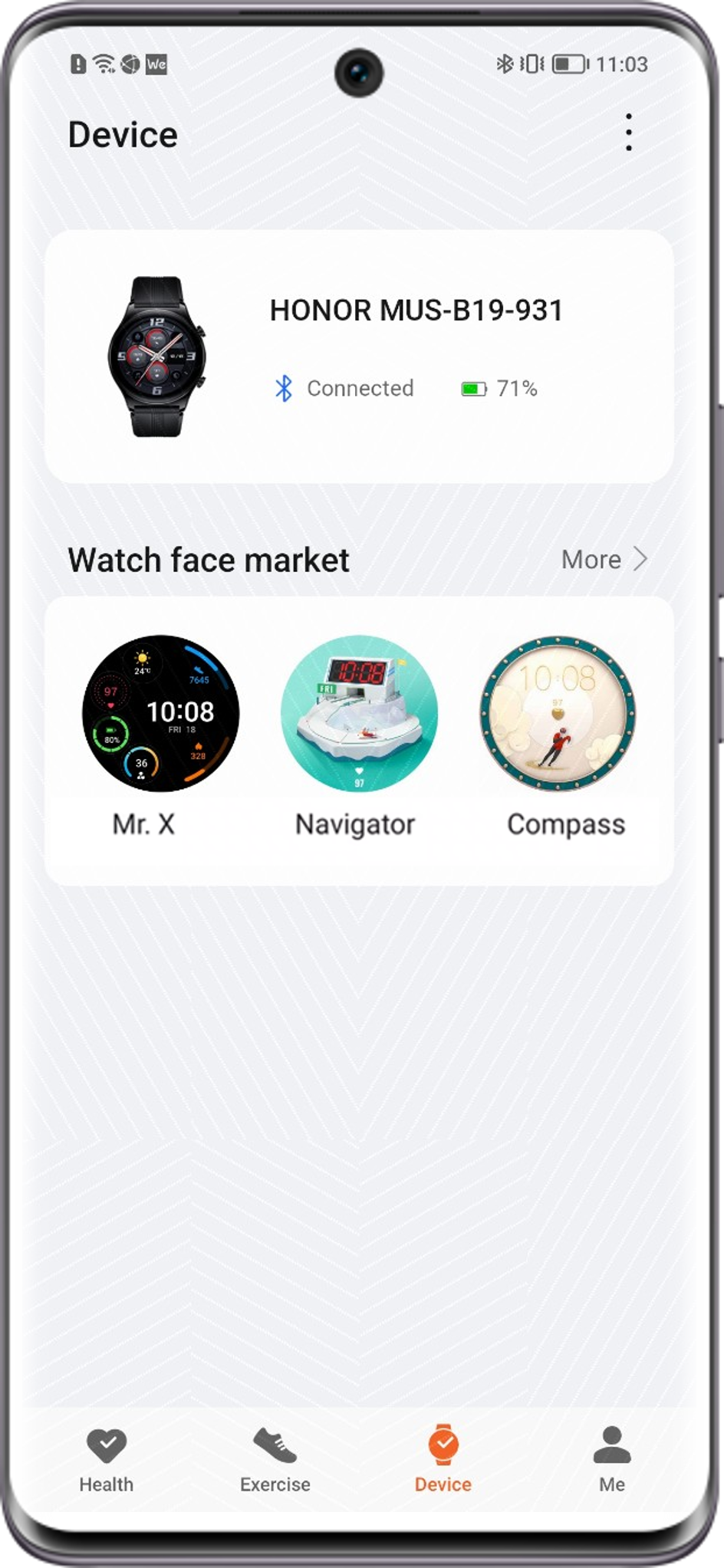Image resolution: width=724 pixels, height=1568 pixels.
Task: Choose the Navigator watch face
Action: pyautogui.click(x=359, y=713)
